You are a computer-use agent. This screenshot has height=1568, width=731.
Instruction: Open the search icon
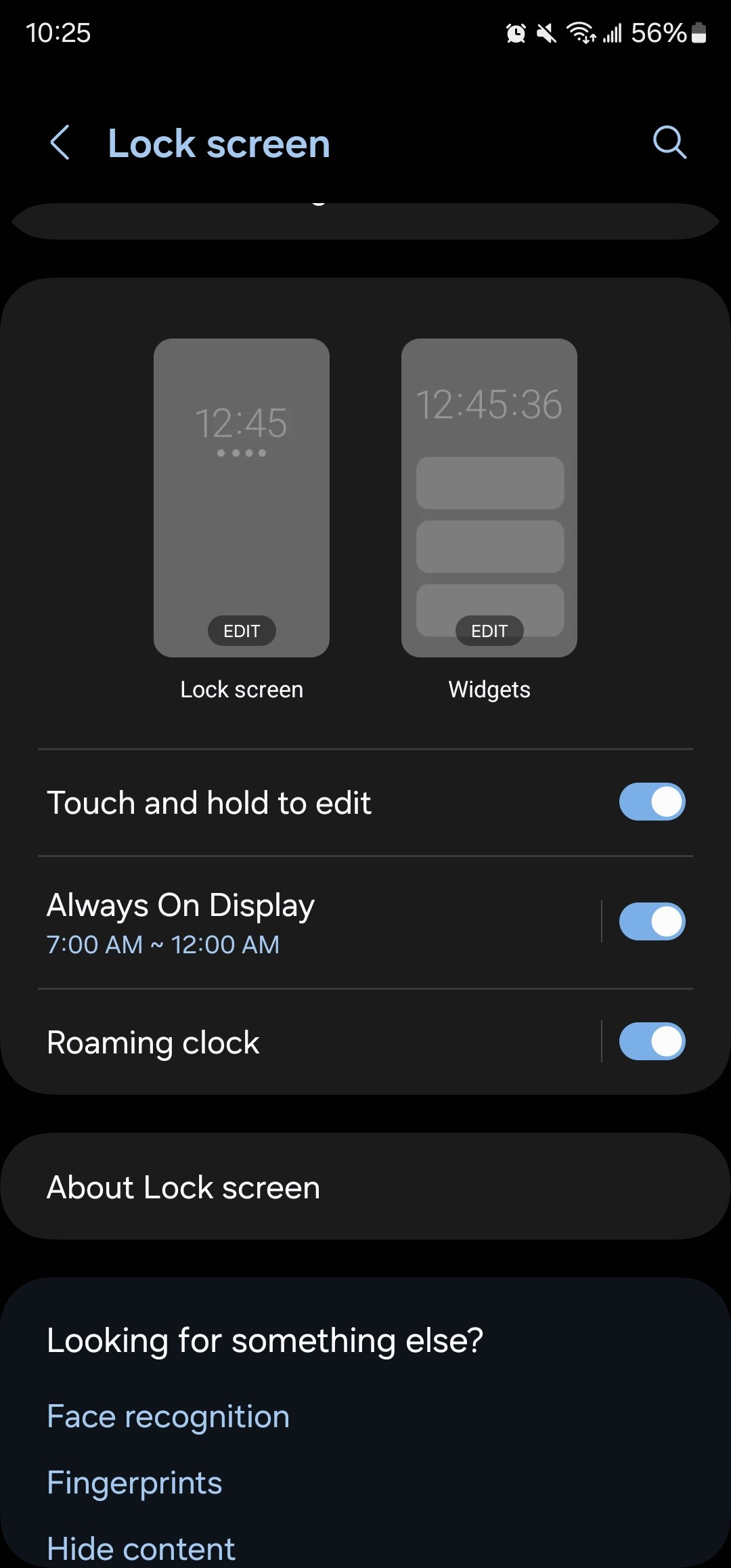point(669,143)
